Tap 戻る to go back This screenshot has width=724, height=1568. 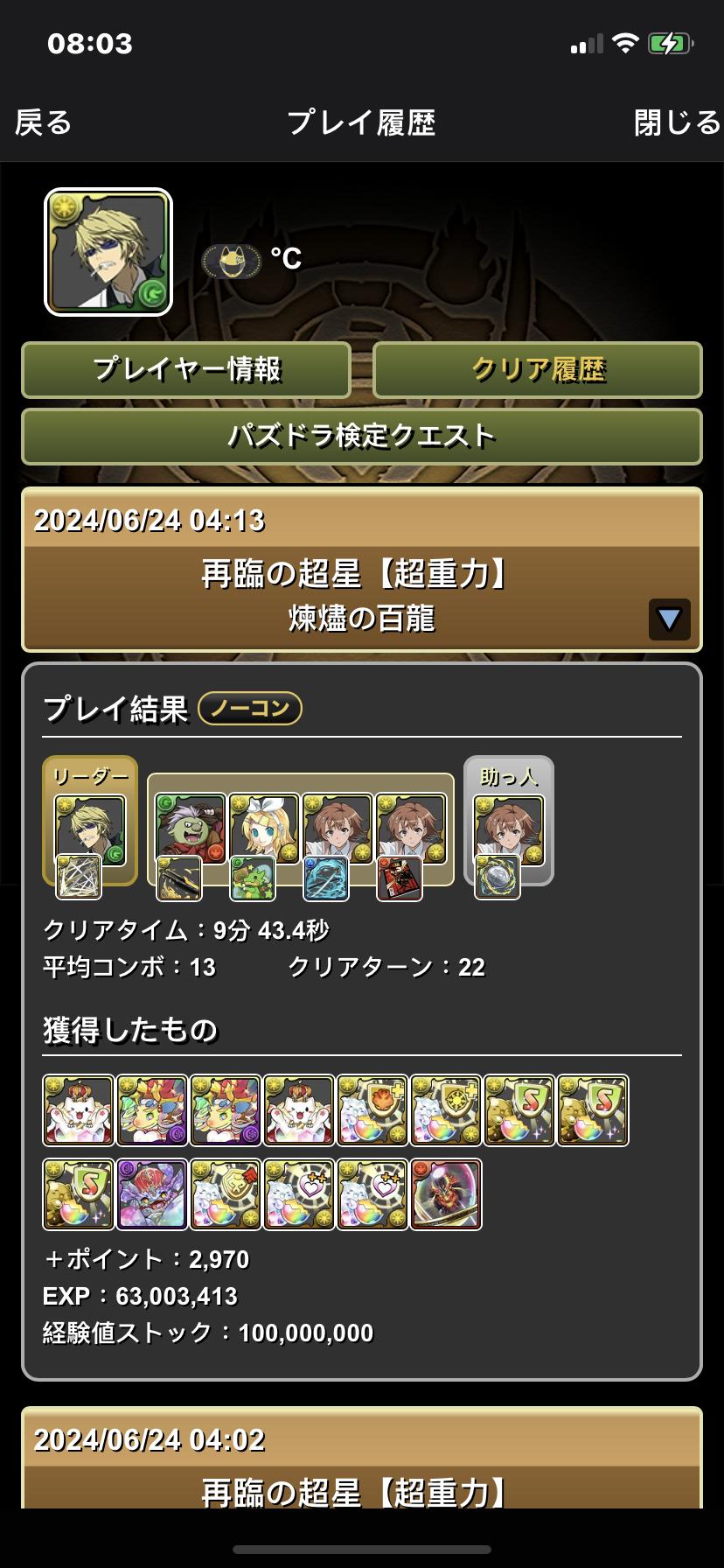coord(44,122)
